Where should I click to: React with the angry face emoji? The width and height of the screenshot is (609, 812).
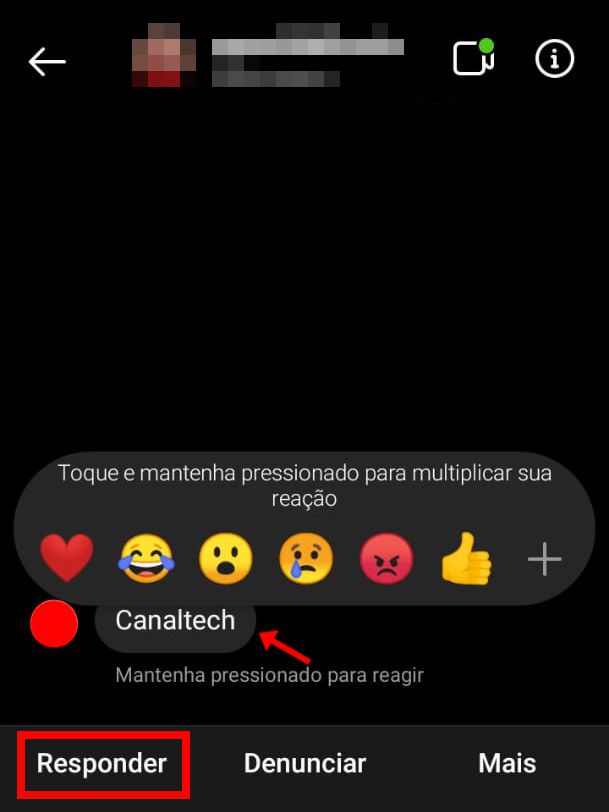(x=386, y=559)
